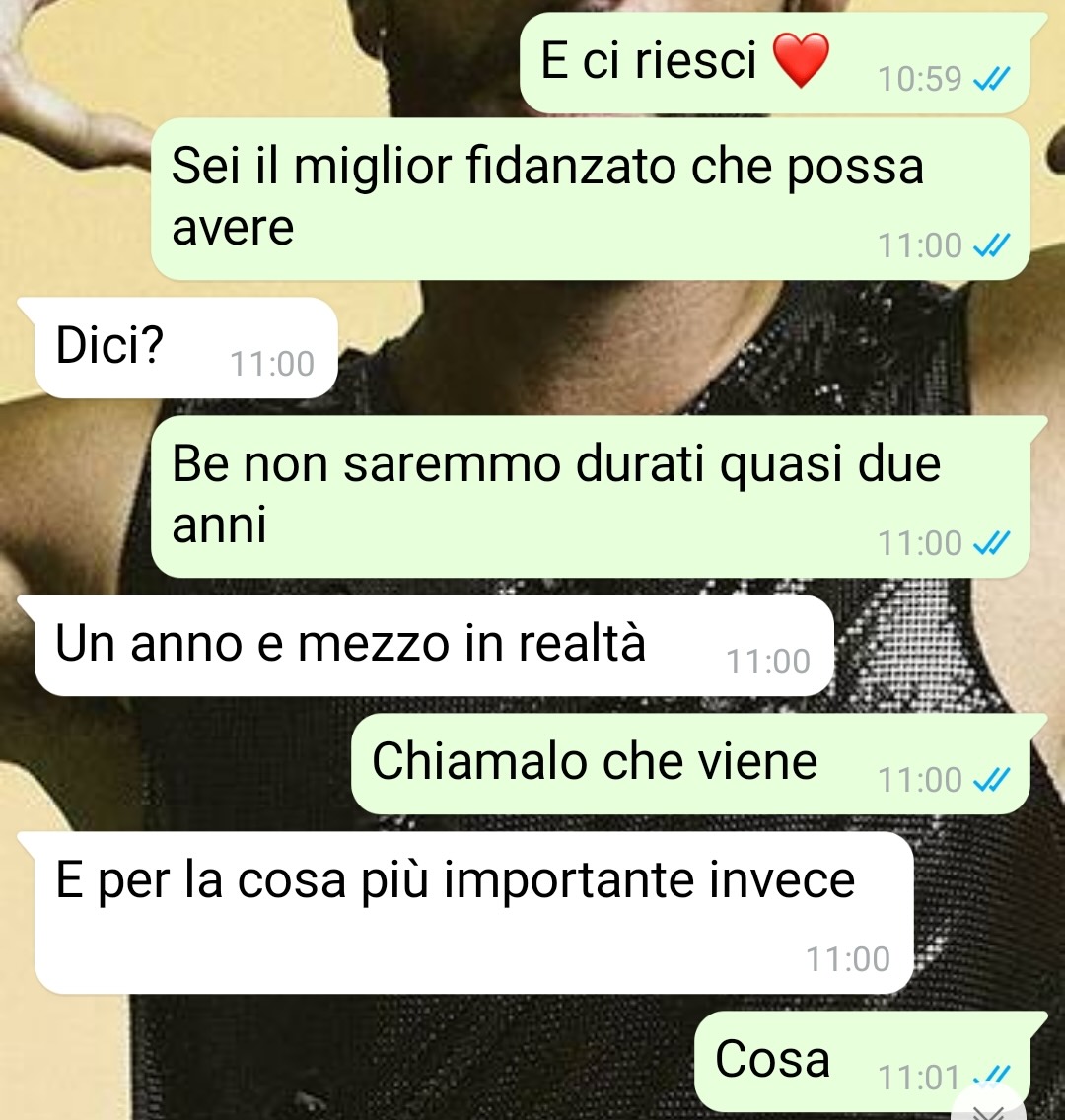Jump to latest messages with scroll-down button
This screenshot has width=1065, height=1120.
[x=989, y=1106]
